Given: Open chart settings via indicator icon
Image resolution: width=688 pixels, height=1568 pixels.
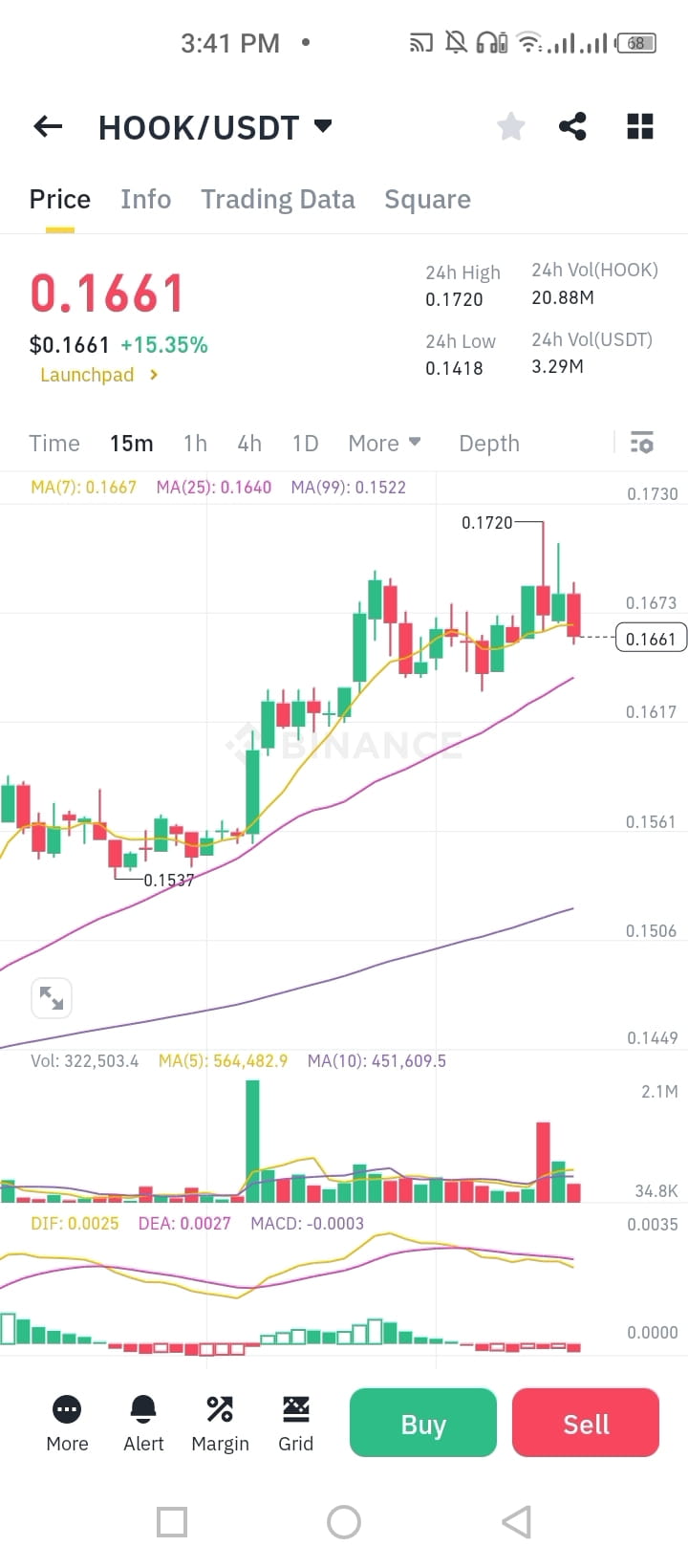Looking at the screenshot, I should (x=641, y=443).
